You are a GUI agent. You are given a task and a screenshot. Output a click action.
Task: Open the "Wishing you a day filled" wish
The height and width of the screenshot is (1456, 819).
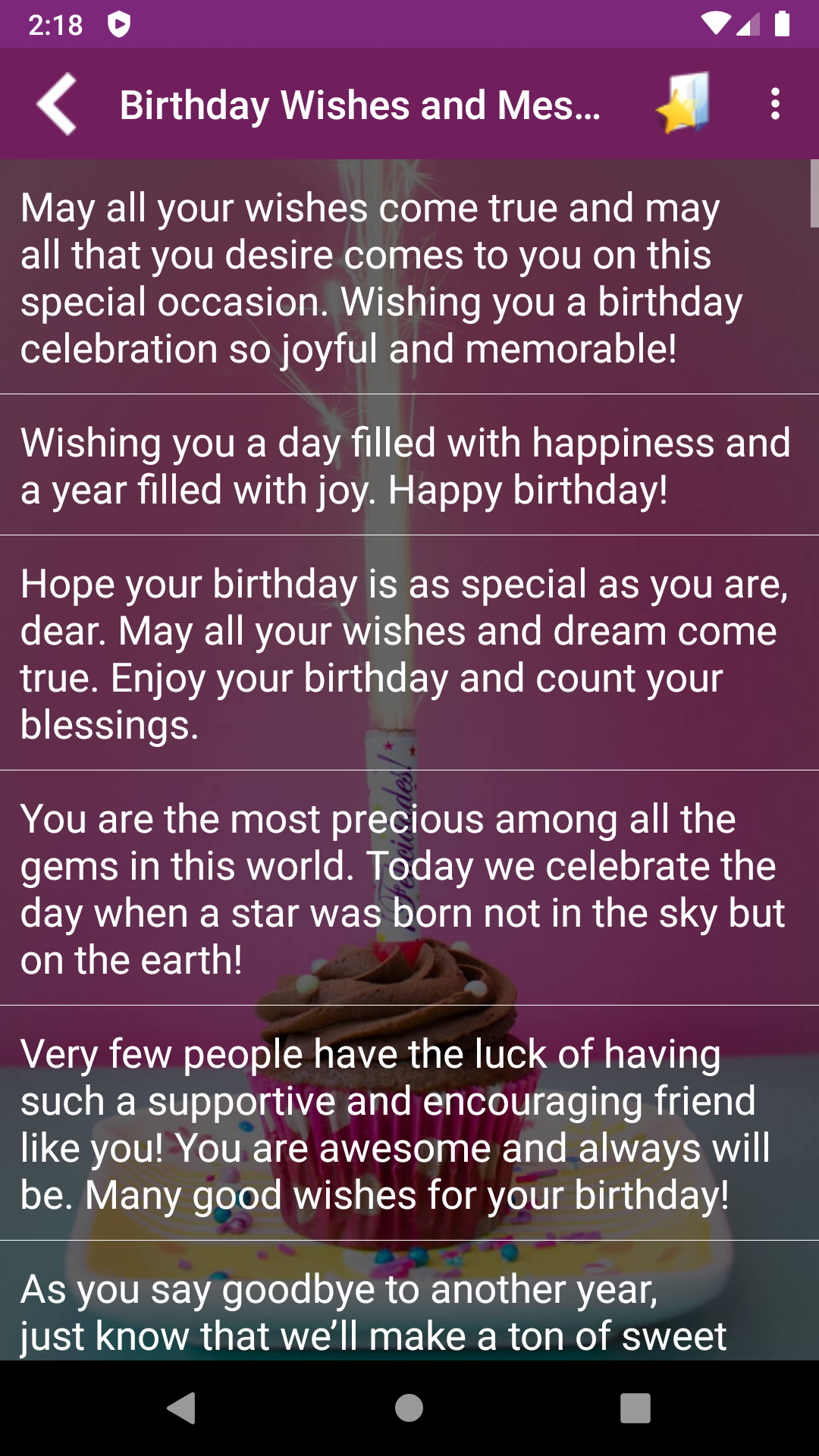(409, 466)
